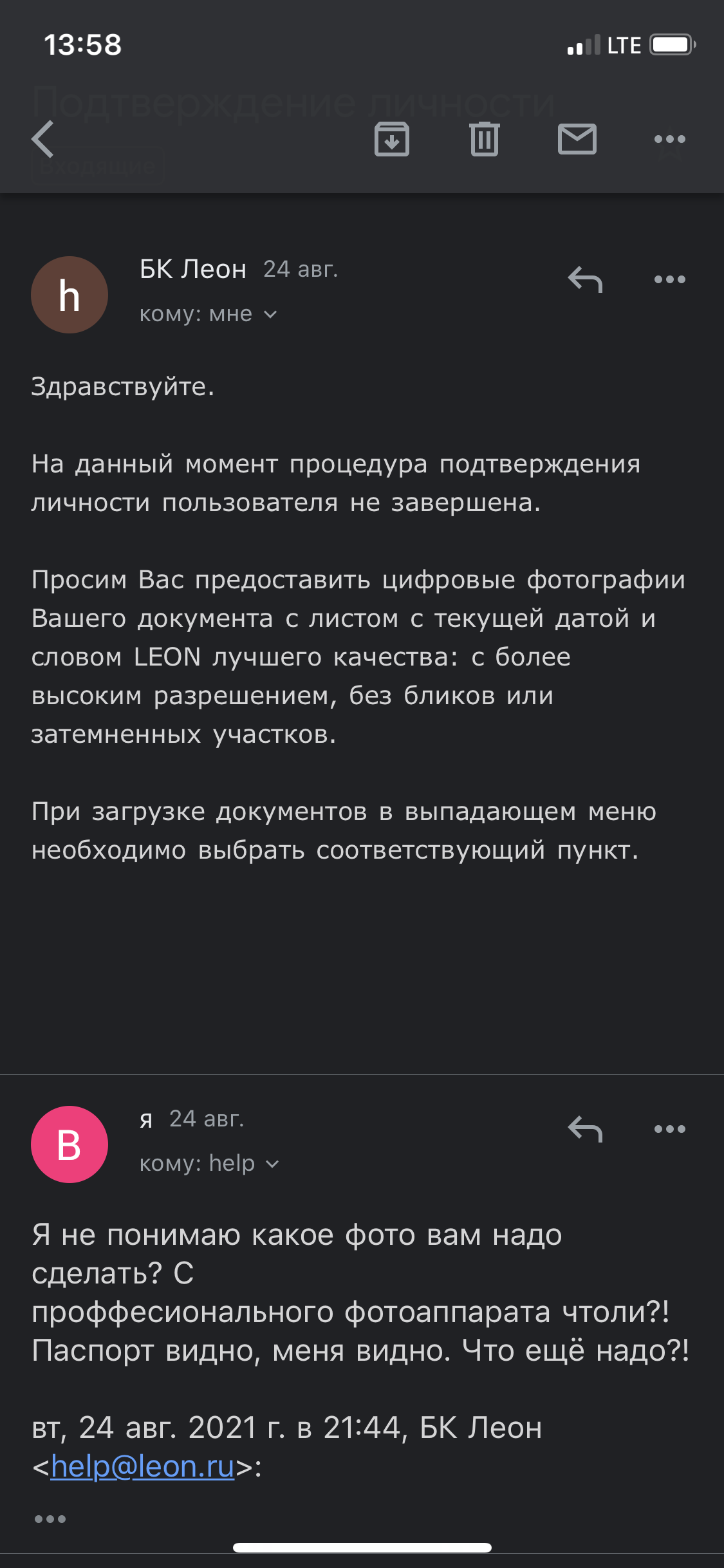
Task: Mark the thread as unread
Action: (577, 139)
